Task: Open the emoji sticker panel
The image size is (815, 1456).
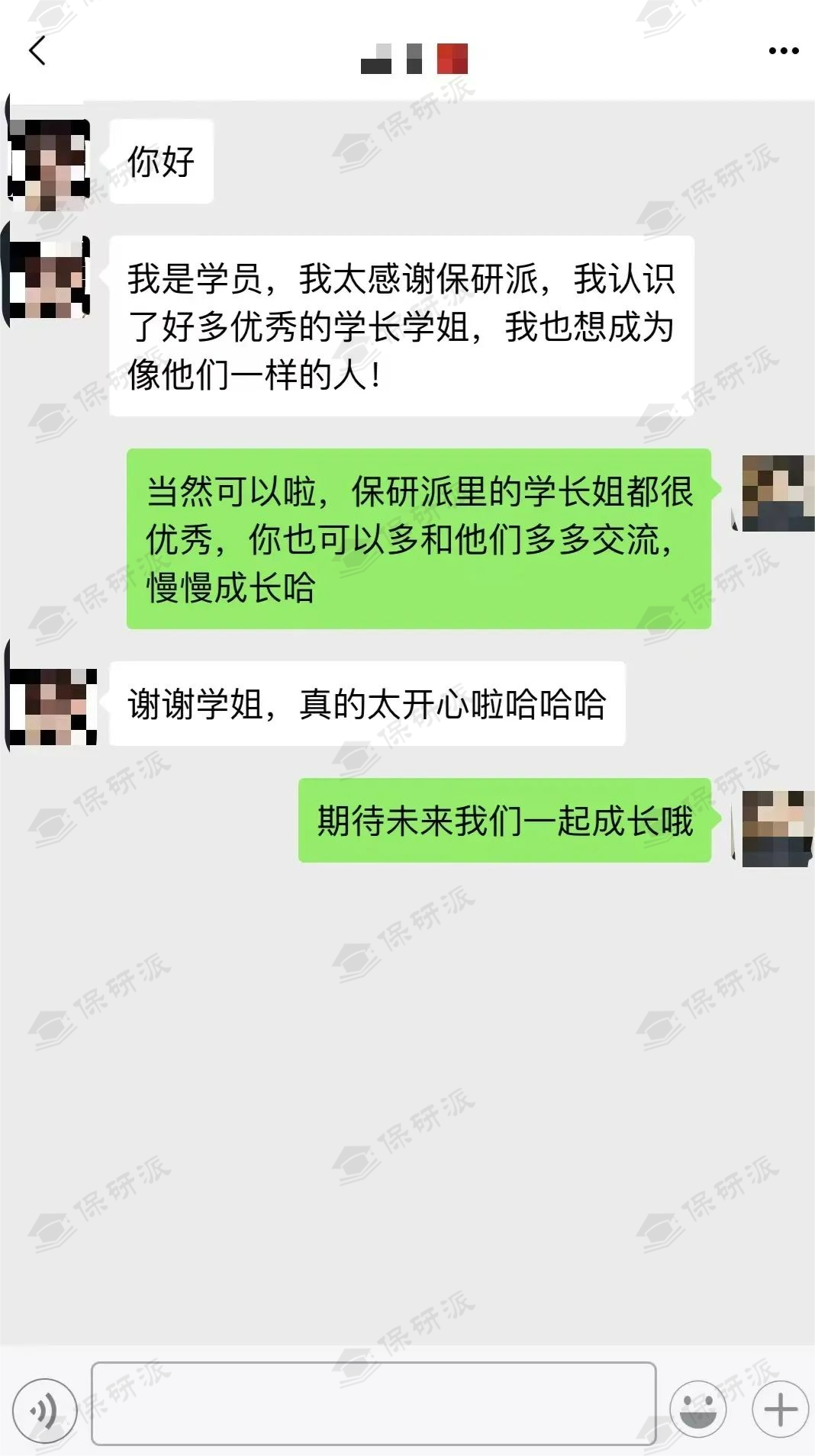Action: coord(697,1409)
